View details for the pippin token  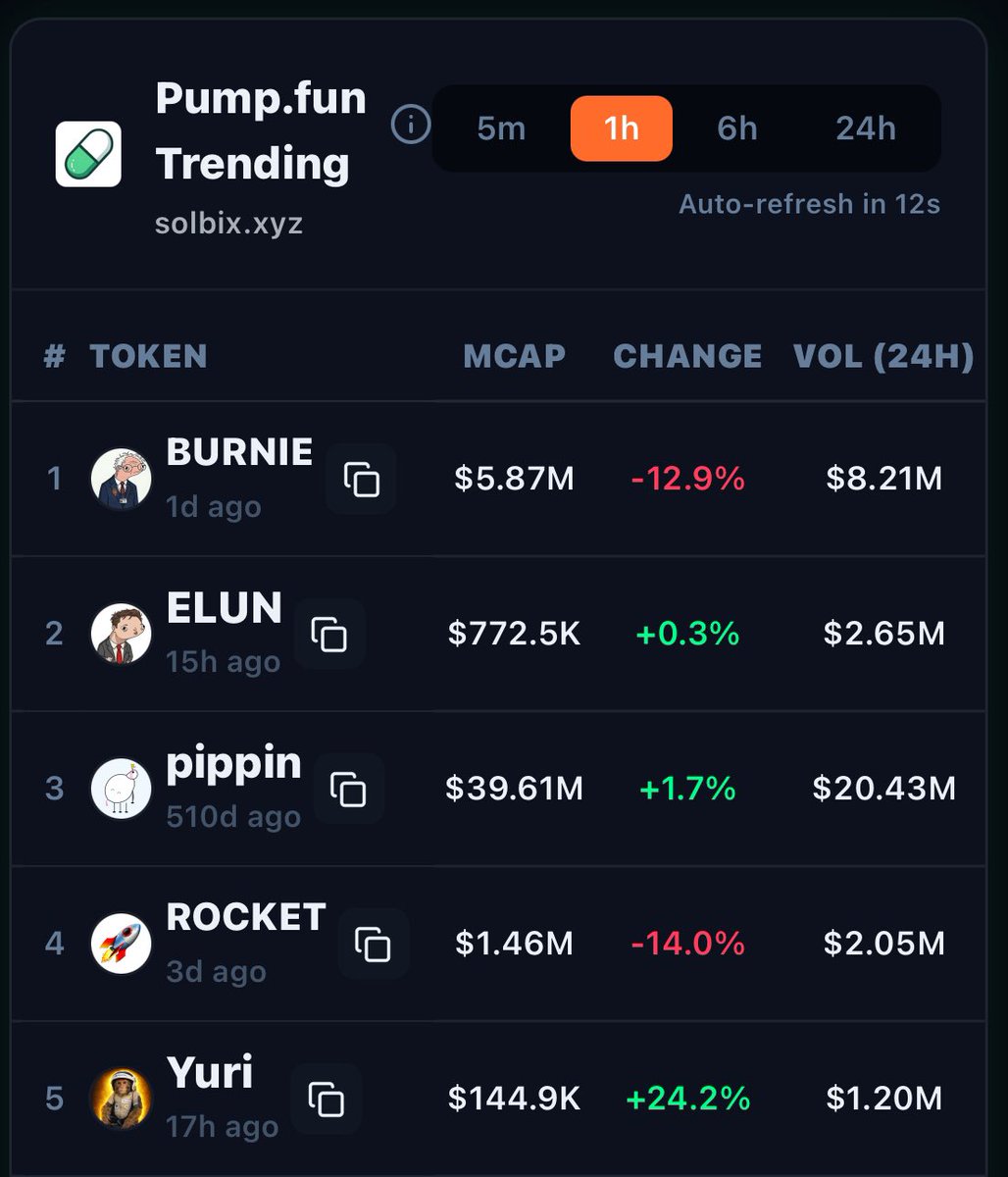click(233, 764)
